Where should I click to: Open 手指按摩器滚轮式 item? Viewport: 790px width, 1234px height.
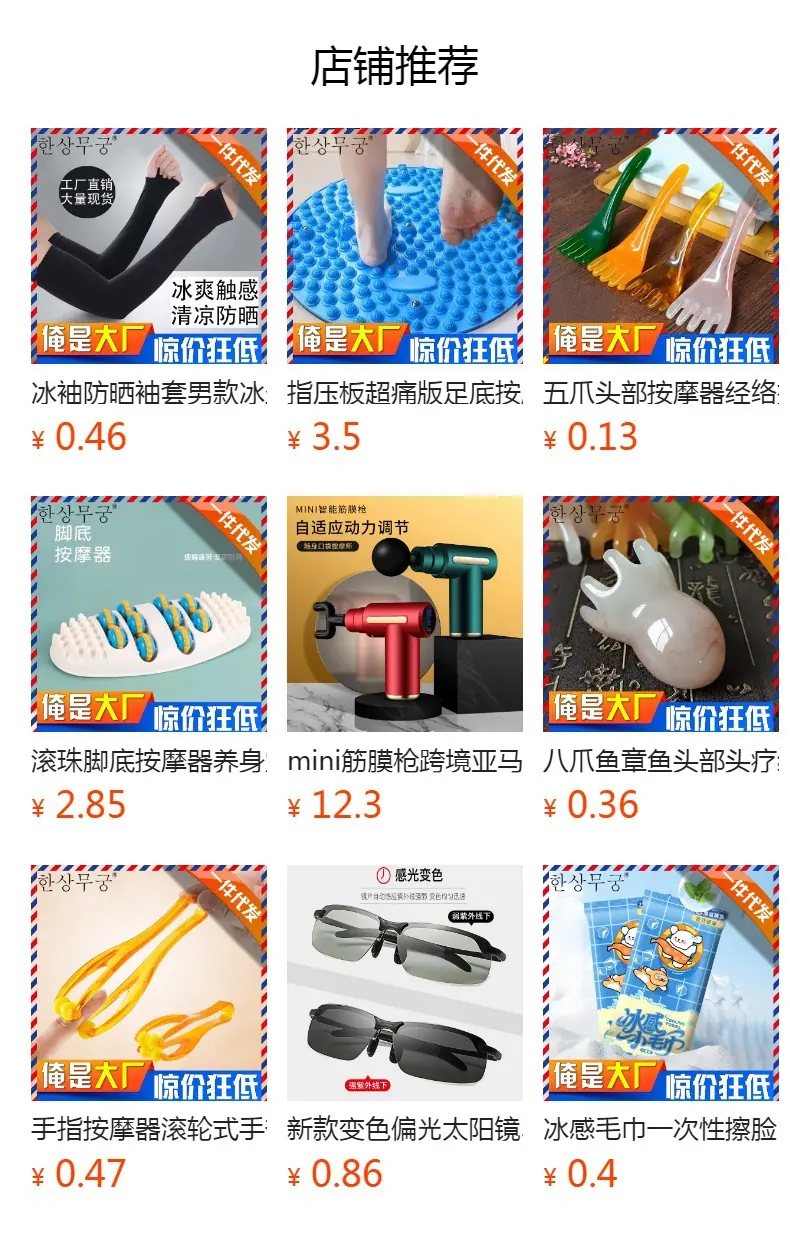tap(149, 1028)
